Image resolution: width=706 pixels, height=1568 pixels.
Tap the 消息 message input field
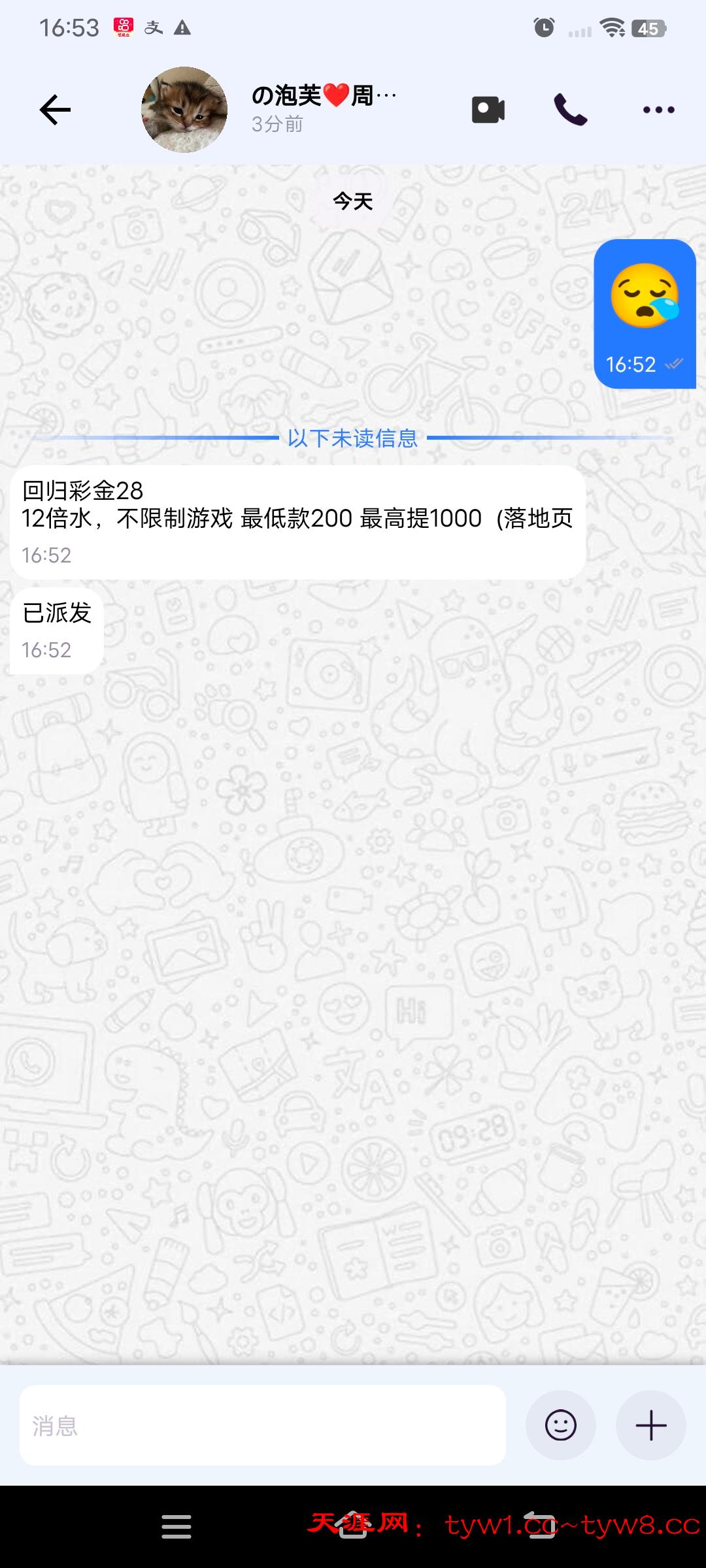coord(261,1424)
